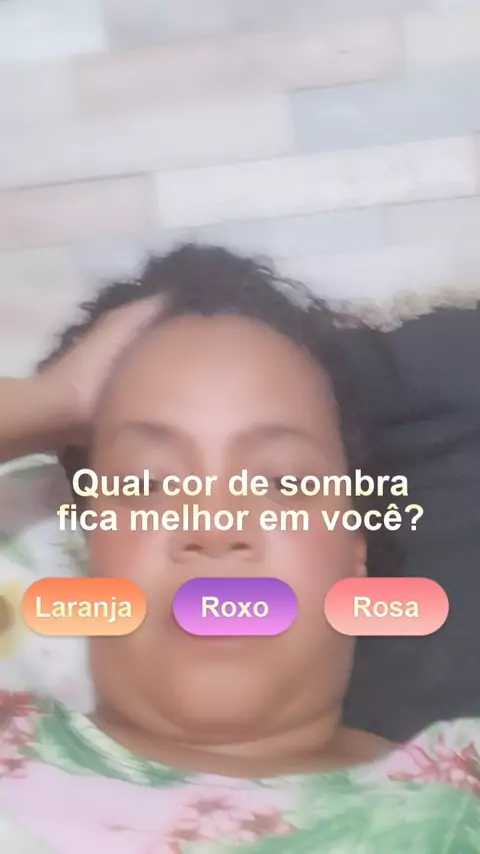Screen dimensions: 480x854
Task: Choose the Laranja eyeshadow option
Action: tap(84, 607)
